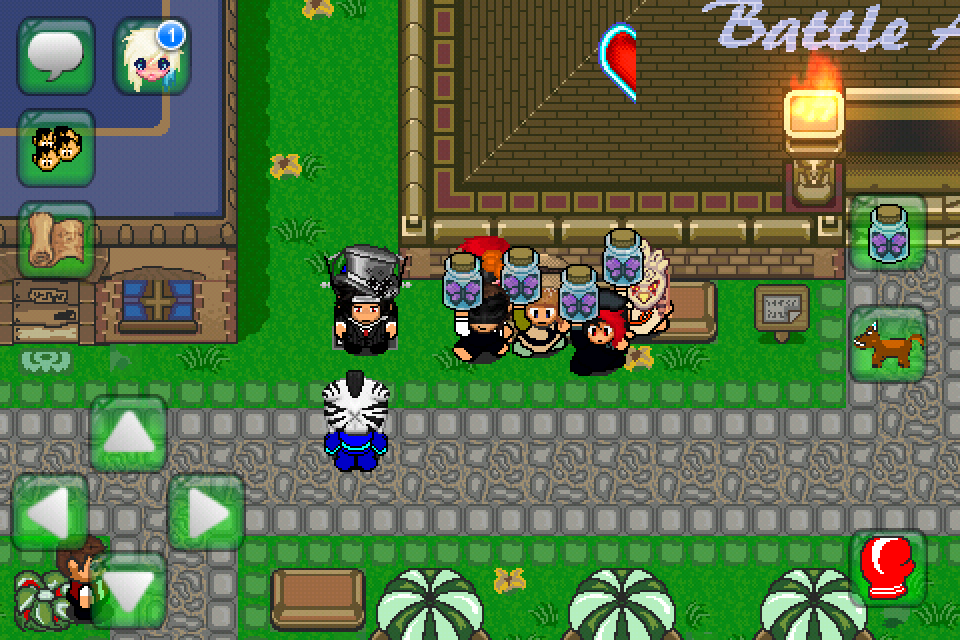The height and width of the screenshot is (640, 960).
Task: Open the map scroll
Action: 56,240
